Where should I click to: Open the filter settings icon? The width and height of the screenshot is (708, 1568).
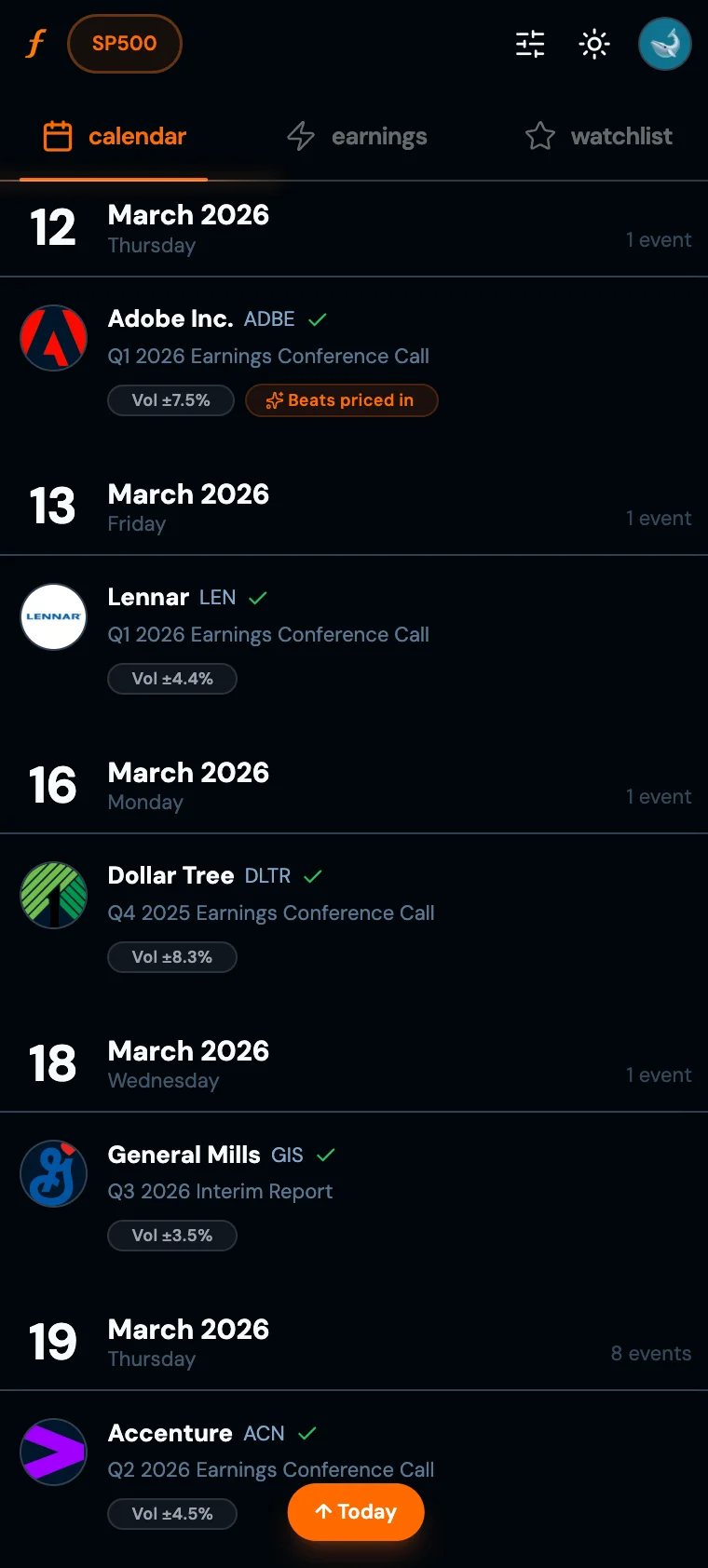(x=529, y=44)
